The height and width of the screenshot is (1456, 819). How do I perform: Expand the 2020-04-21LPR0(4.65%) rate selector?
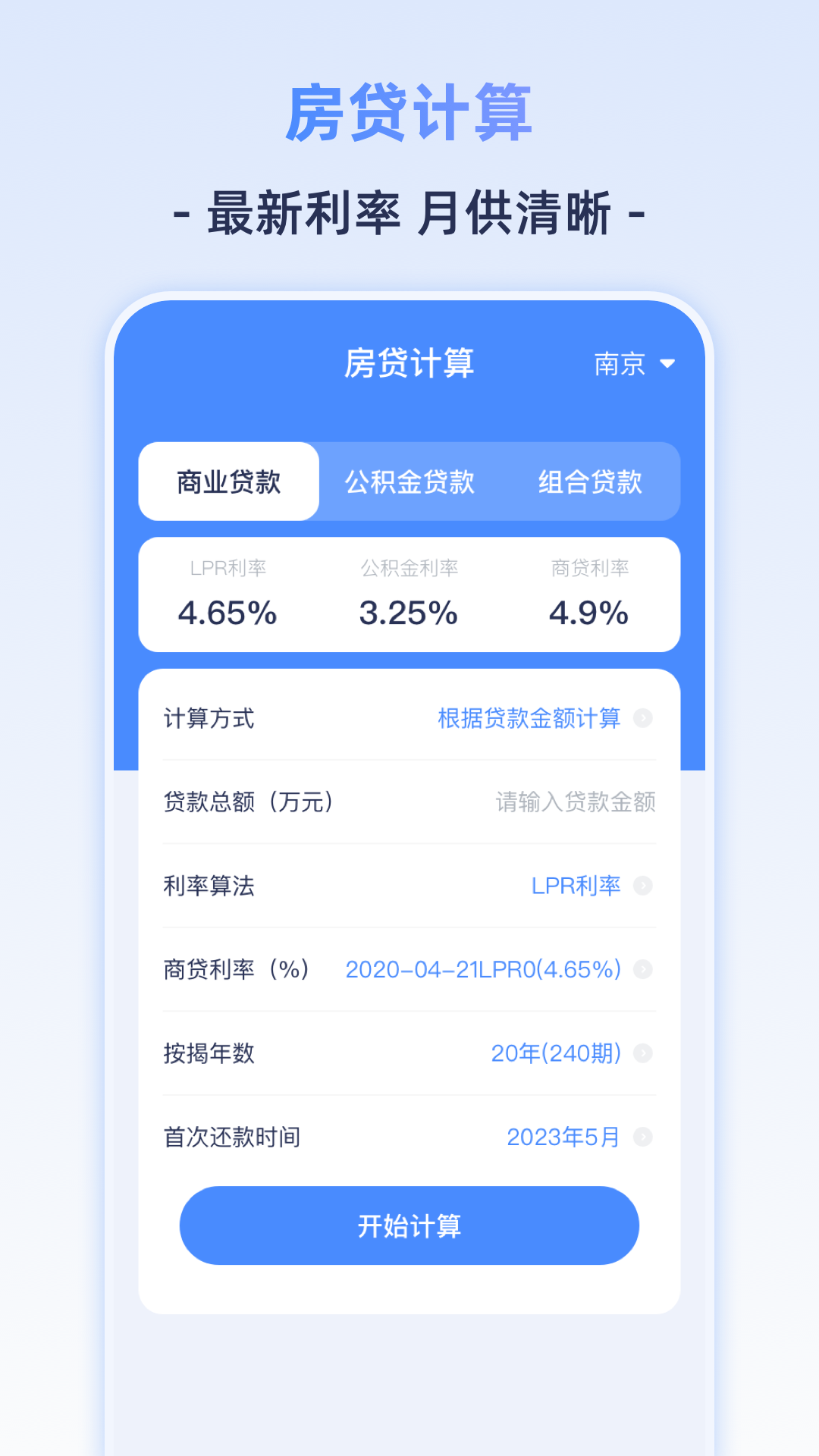coord(482,970)
